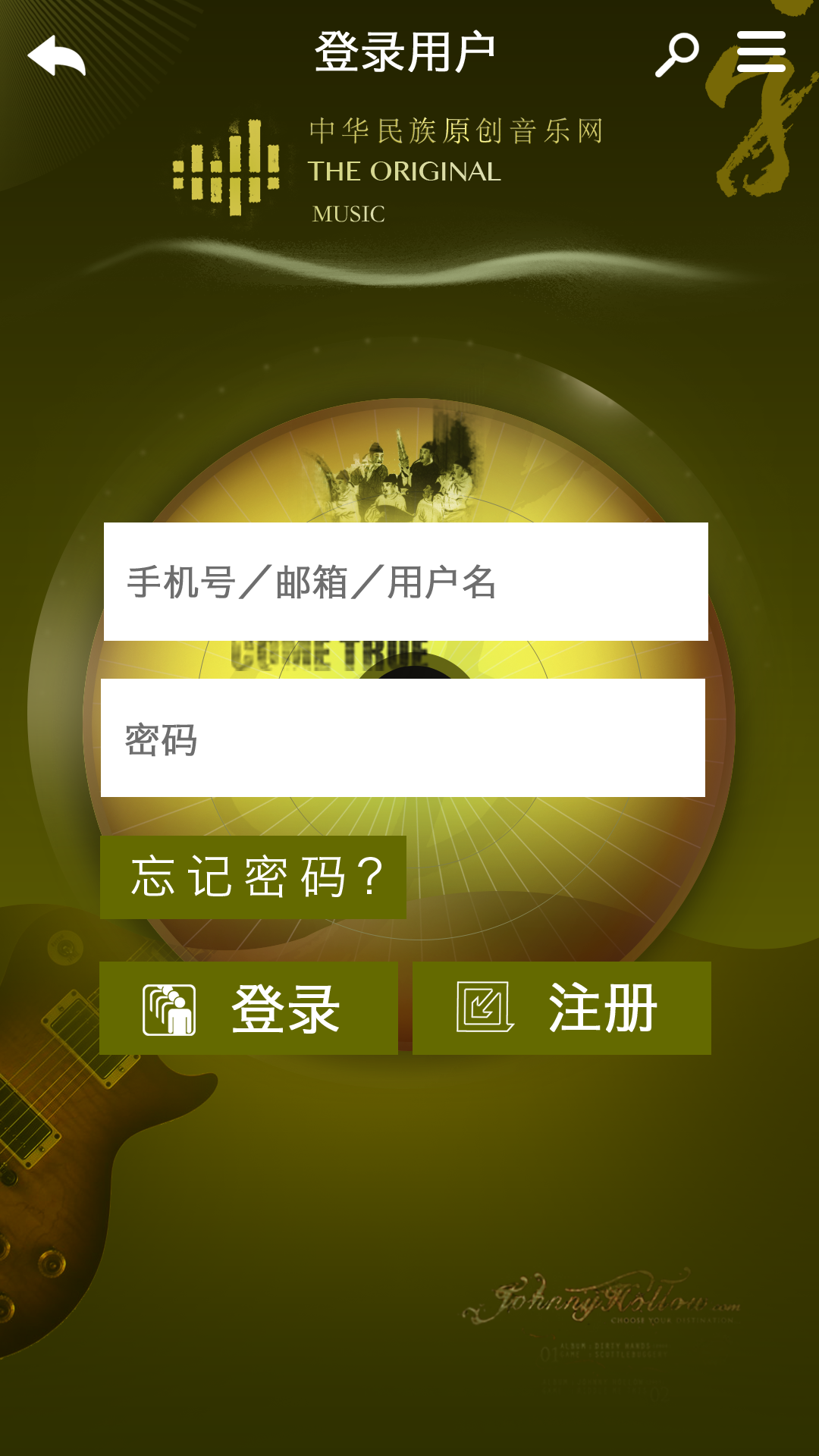Open the hamburger menu

[761, 52]
